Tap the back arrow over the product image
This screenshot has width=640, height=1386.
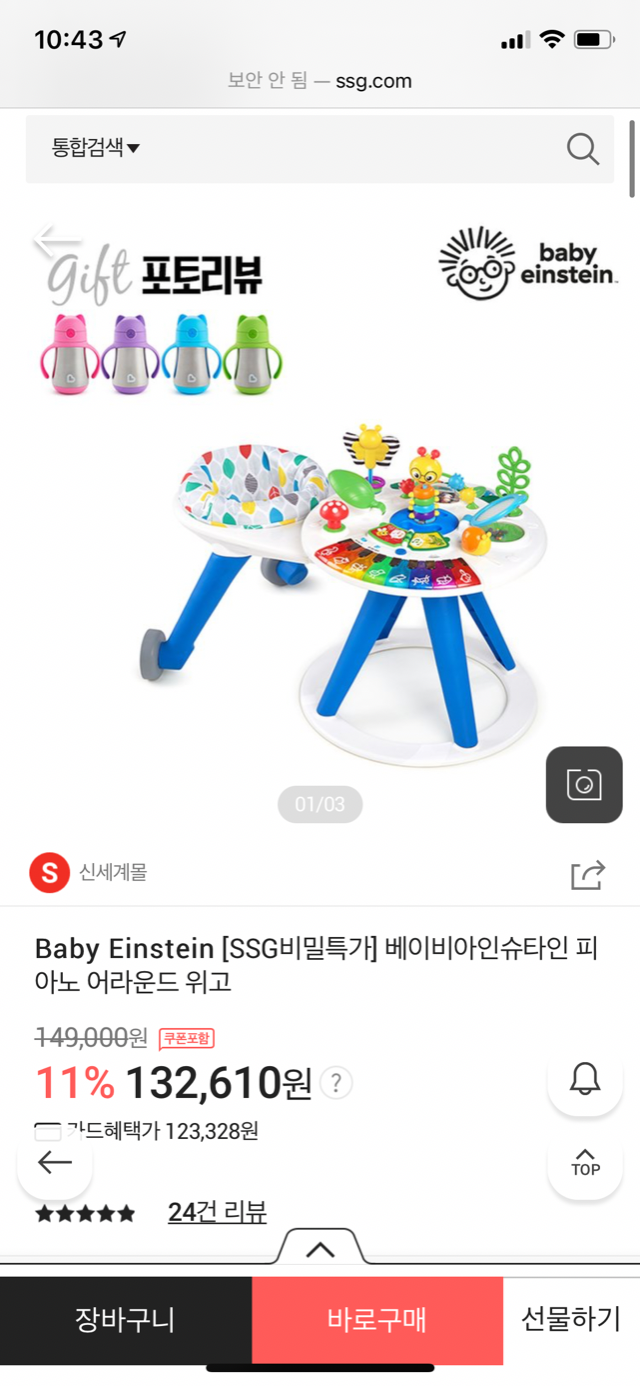[56, 241]
